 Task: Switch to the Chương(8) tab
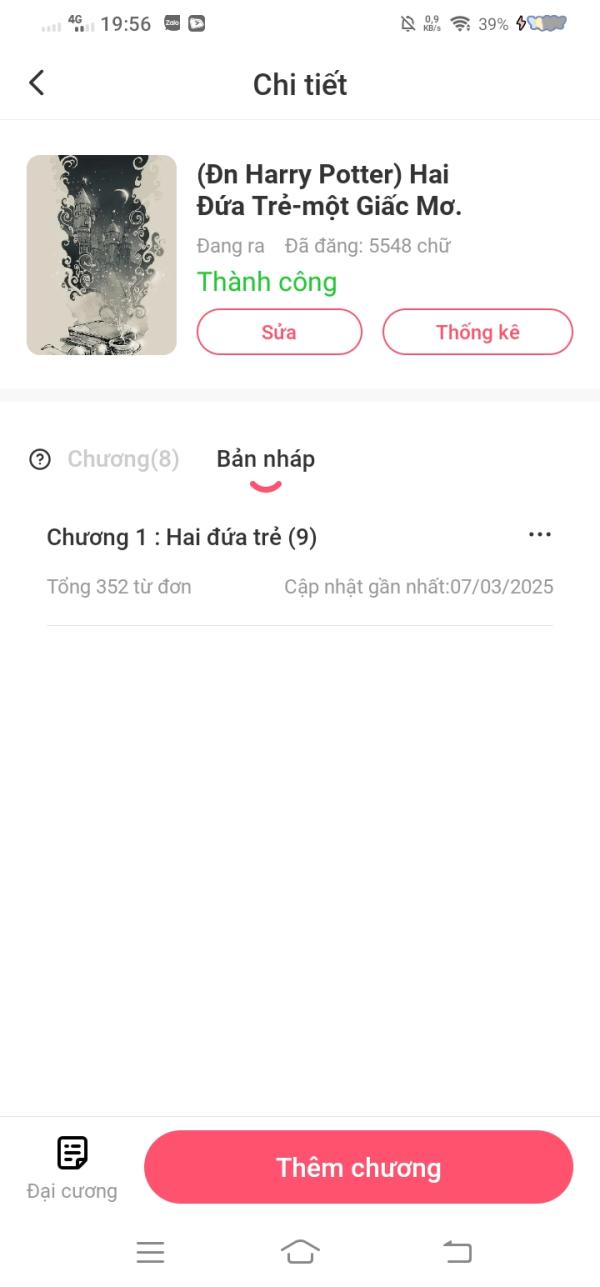click(x=123, y=459)
